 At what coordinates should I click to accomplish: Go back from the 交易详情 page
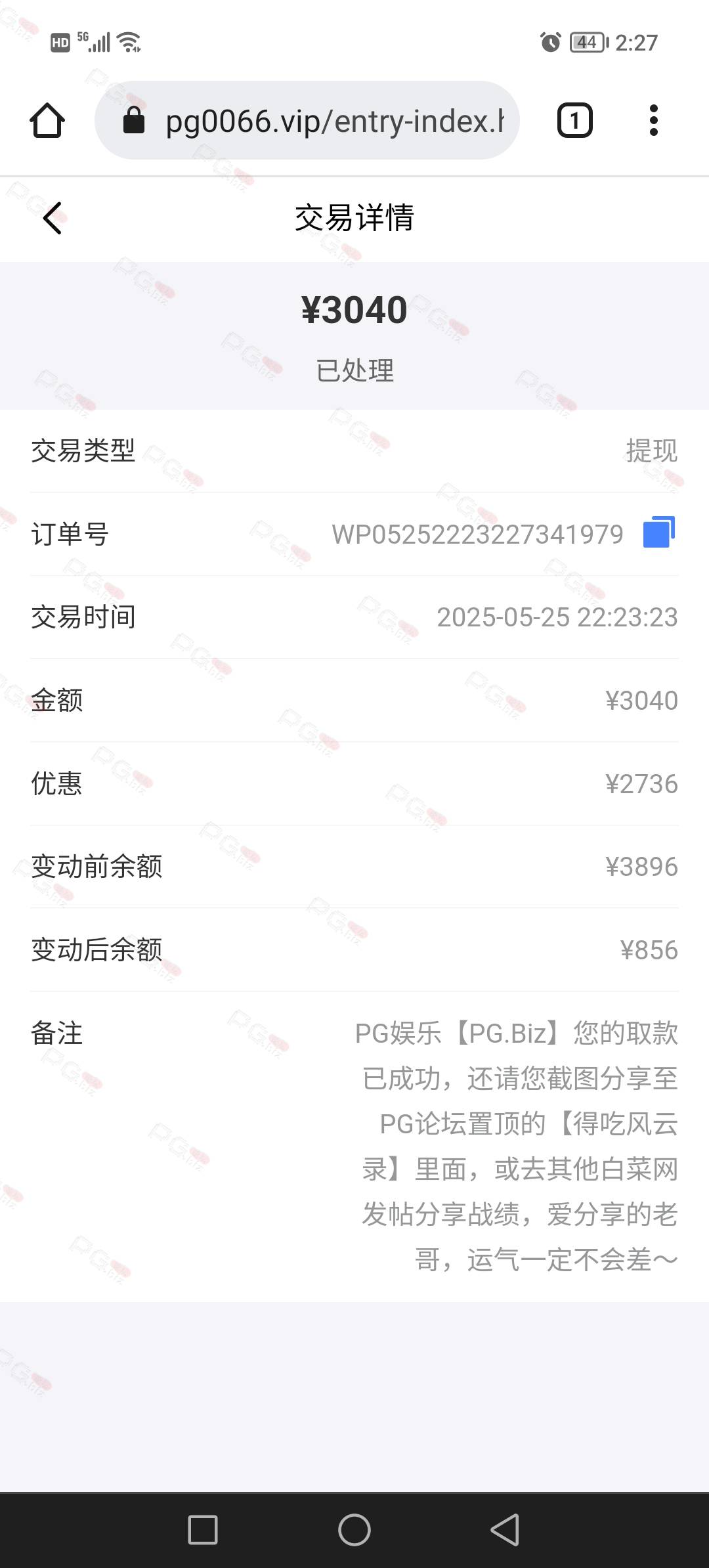coord(53,218)
